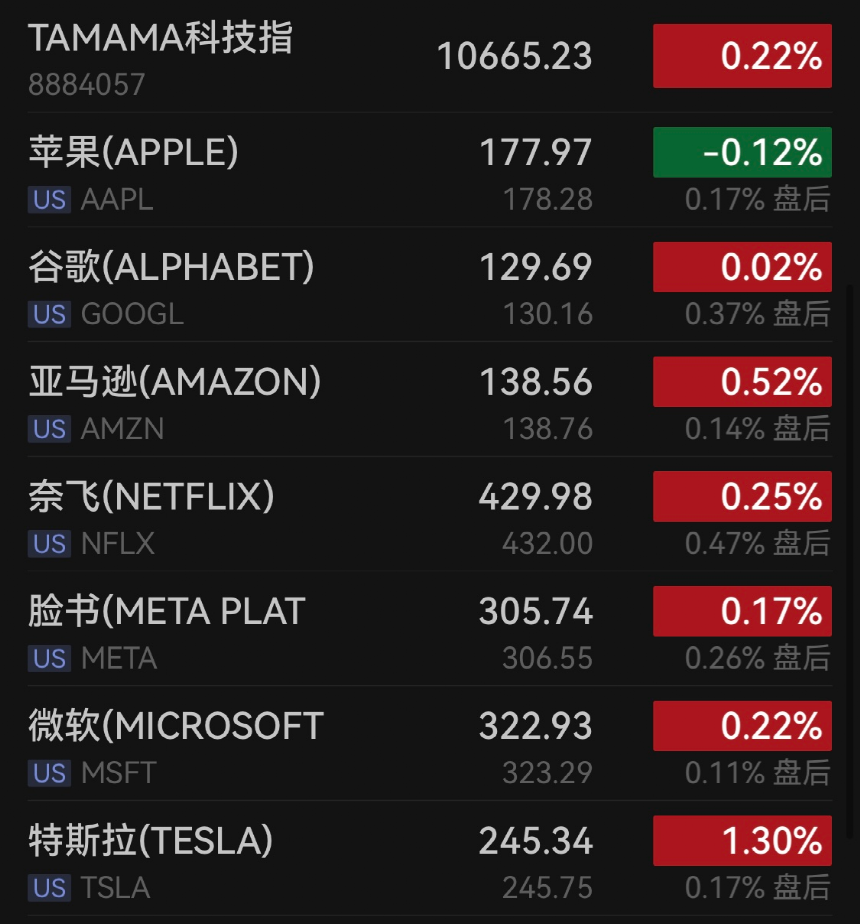The height and width of the screenshot is (924, 860).
Task: Click the 0.52% change badge for Amazon
Action: tap(741, 381)
